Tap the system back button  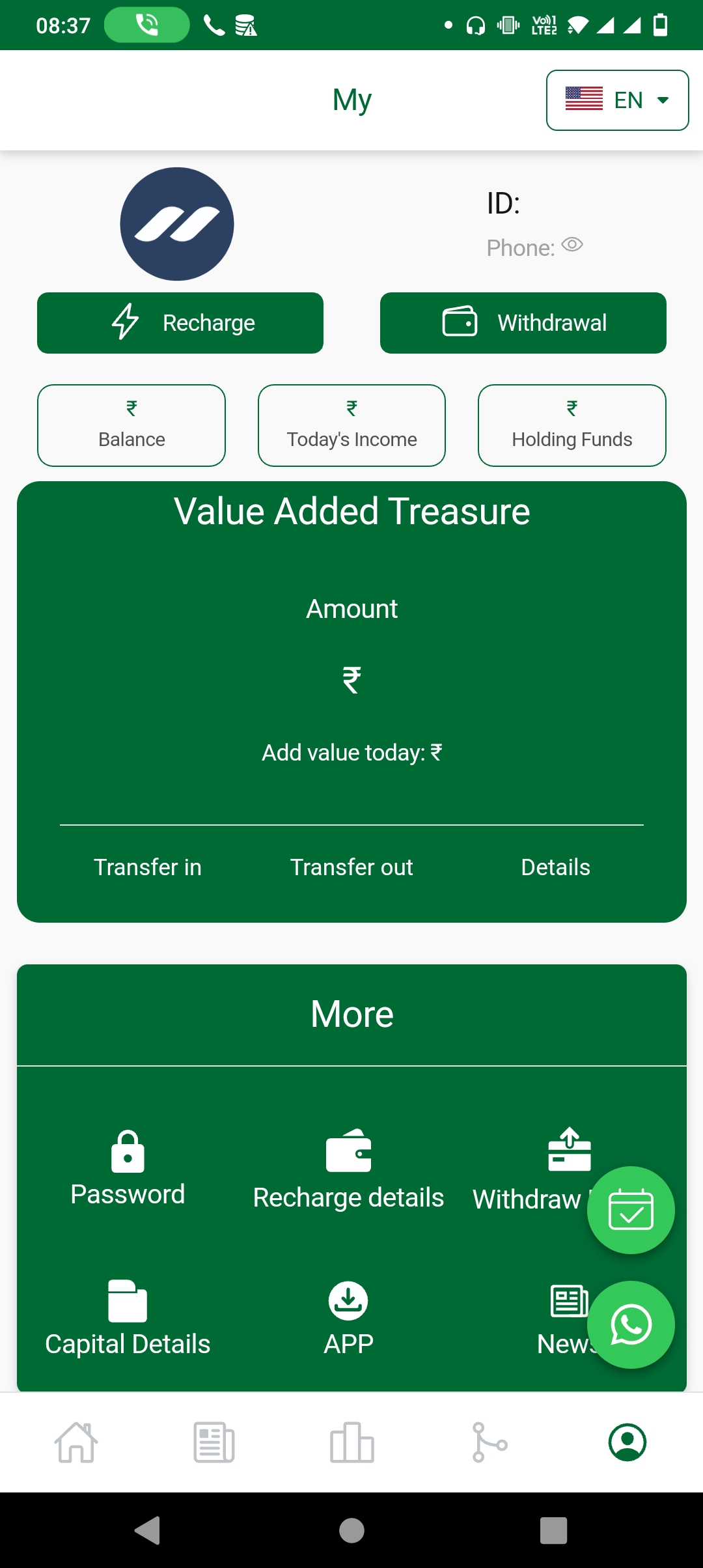click(x=148, y=1530)
